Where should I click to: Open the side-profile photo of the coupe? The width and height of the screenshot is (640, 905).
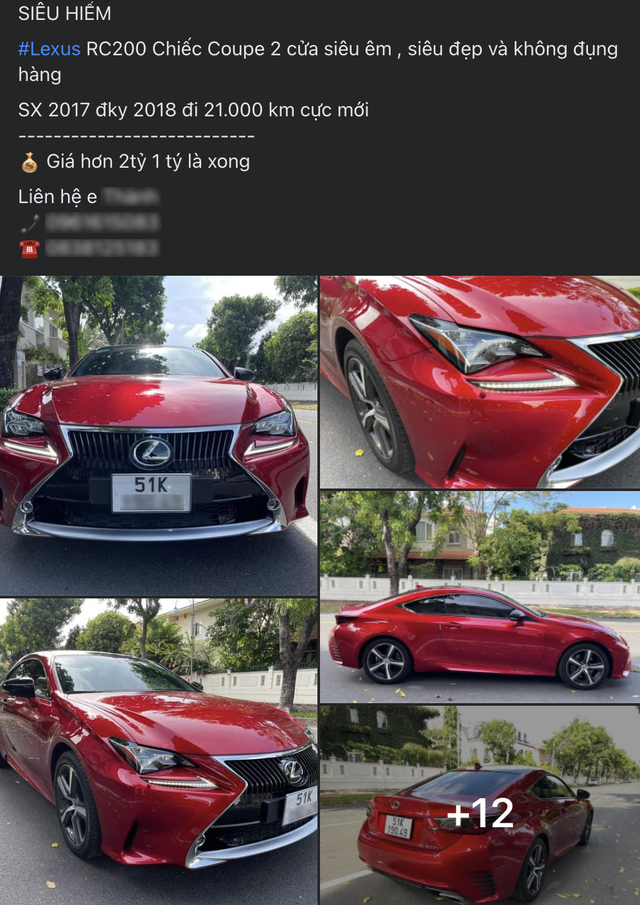click(x=480, y=597)
